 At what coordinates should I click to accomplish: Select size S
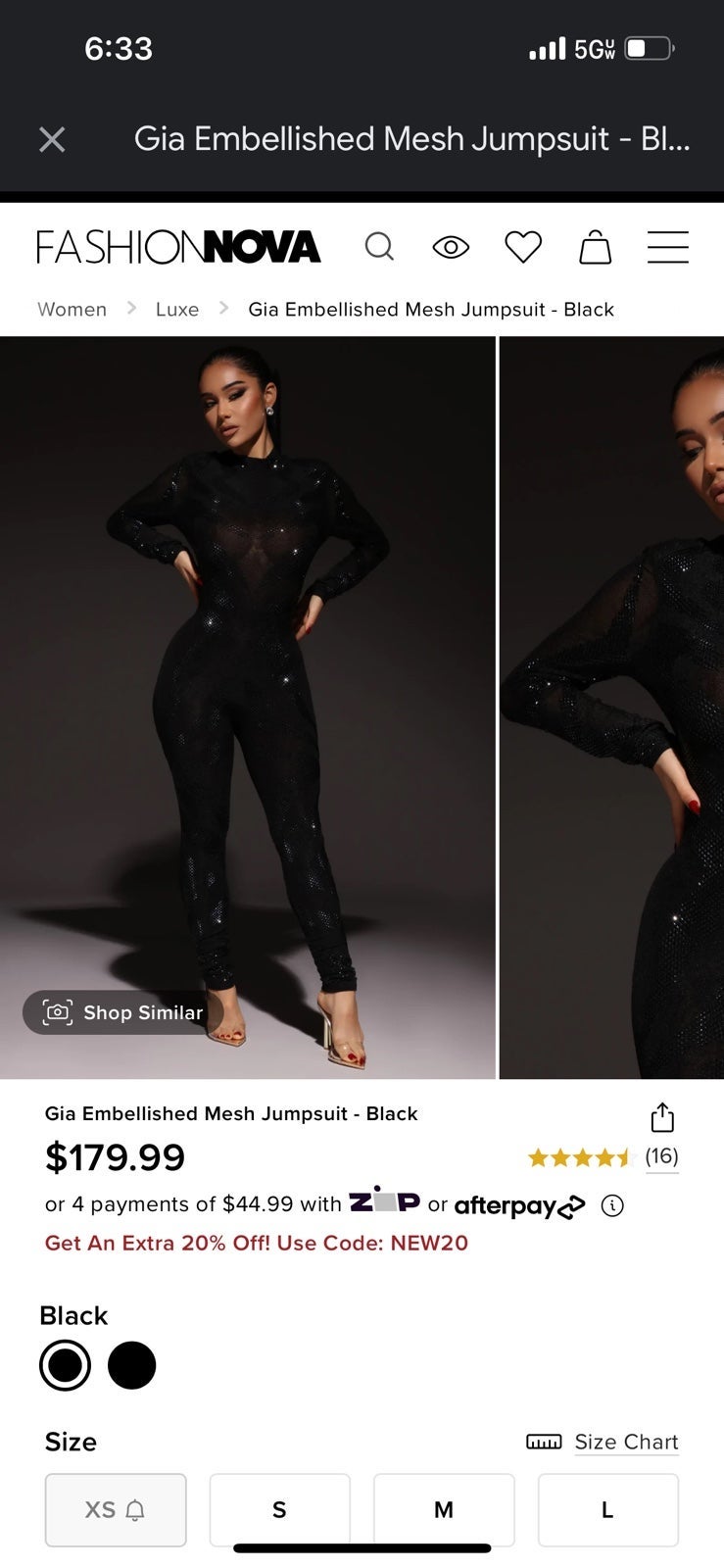point(279,1510)
